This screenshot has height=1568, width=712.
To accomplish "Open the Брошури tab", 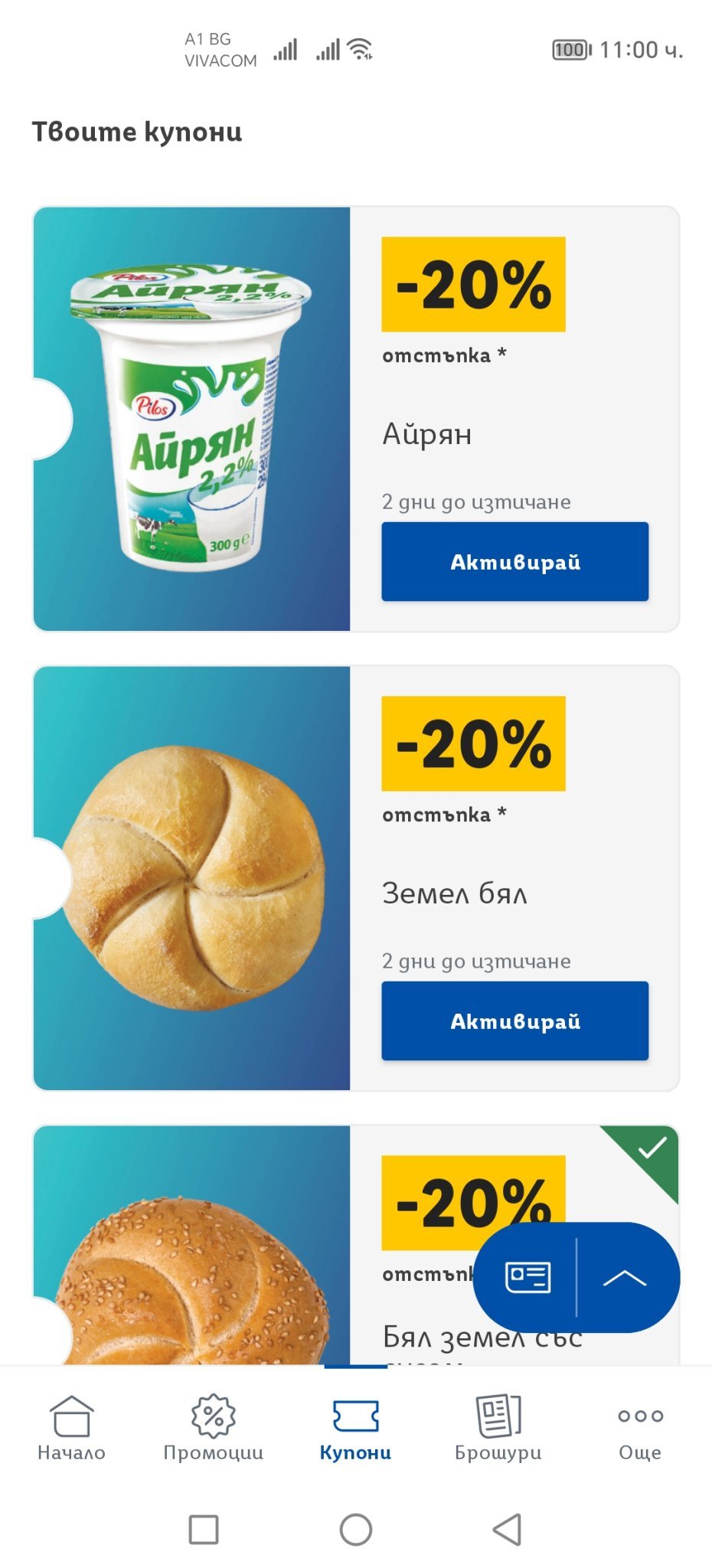I will pyautogui.click(x=498, y=1428).
